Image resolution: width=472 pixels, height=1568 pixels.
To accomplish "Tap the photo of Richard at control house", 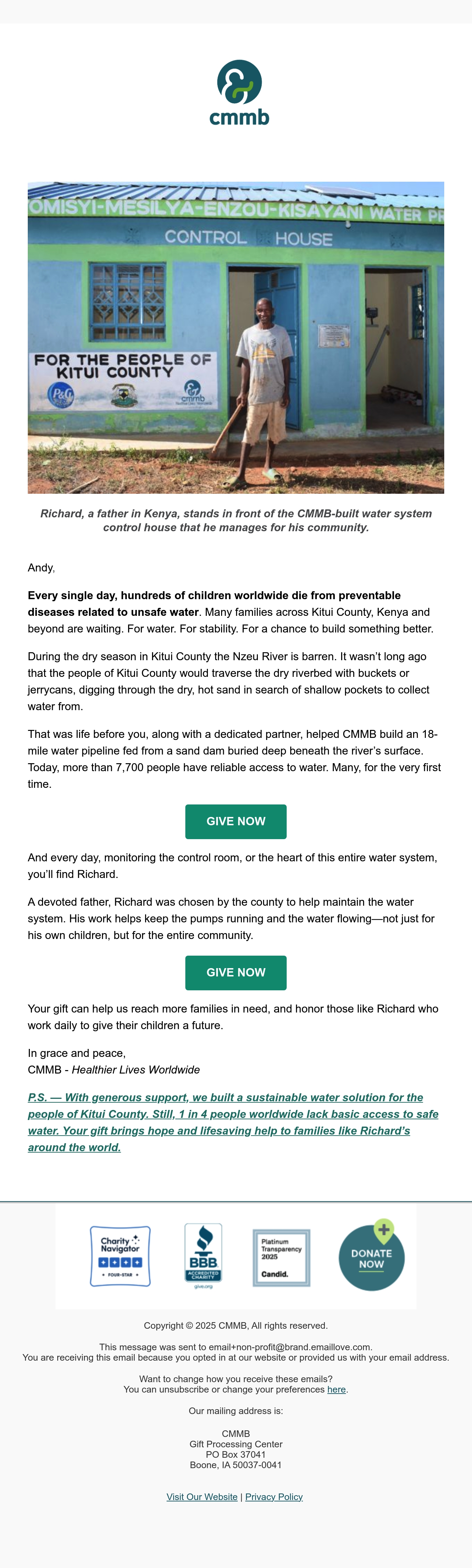I will 236,337.
